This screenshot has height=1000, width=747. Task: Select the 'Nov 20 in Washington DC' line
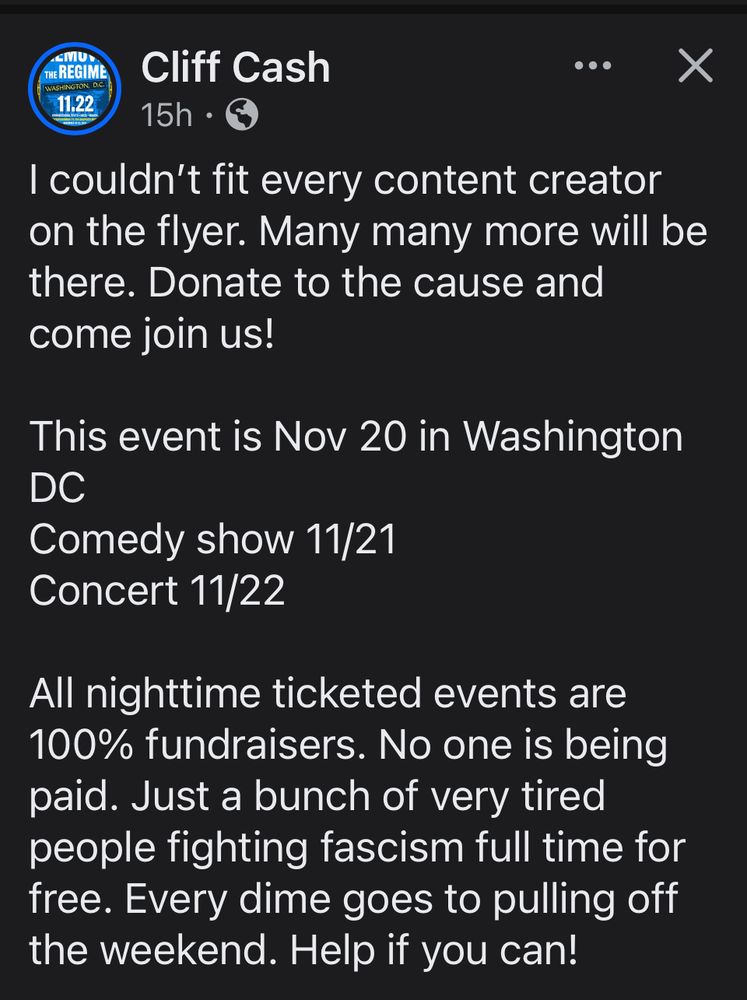point(359,436)
